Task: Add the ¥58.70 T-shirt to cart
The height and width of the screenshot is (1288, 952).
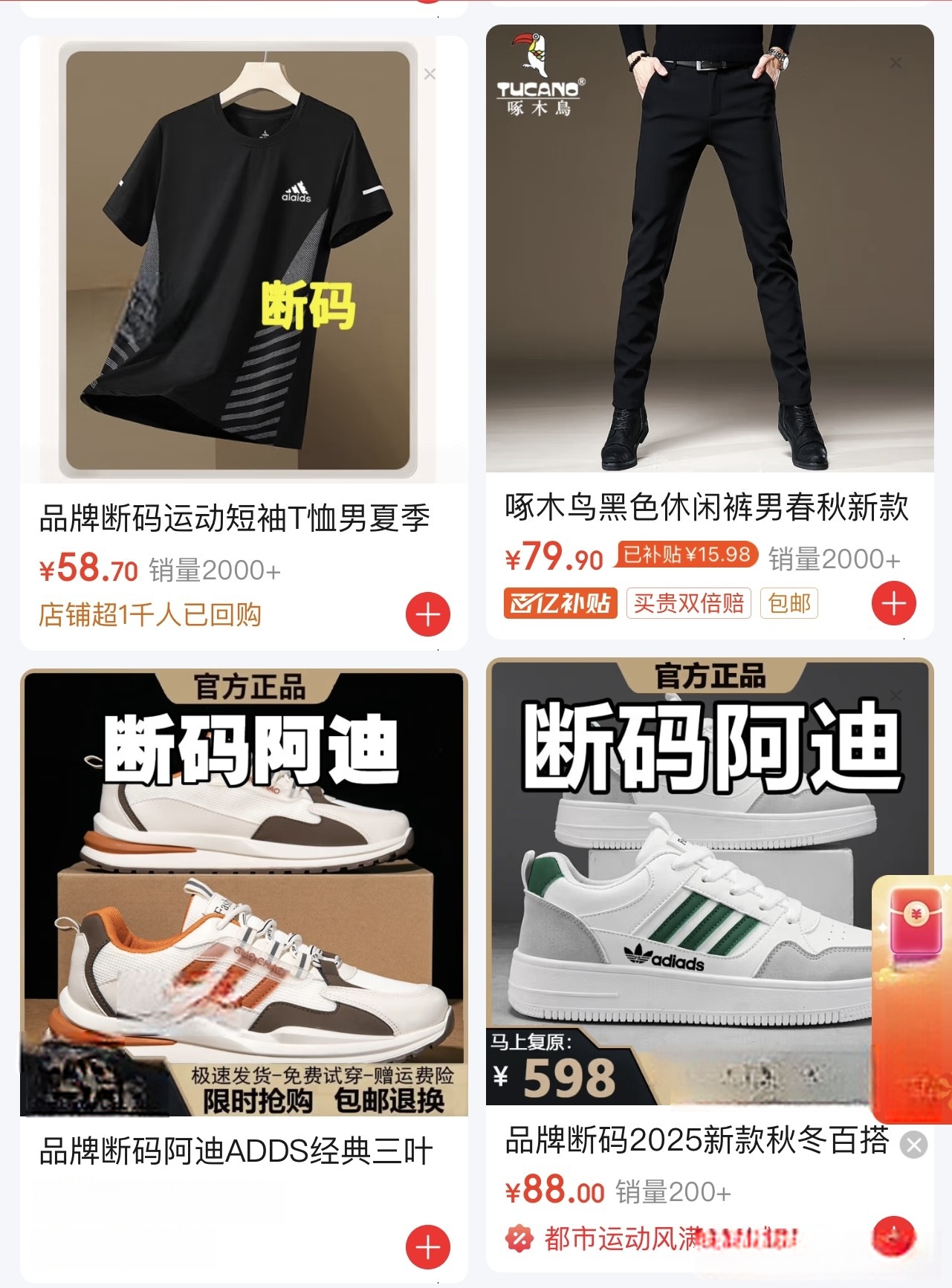Action: 428,614
